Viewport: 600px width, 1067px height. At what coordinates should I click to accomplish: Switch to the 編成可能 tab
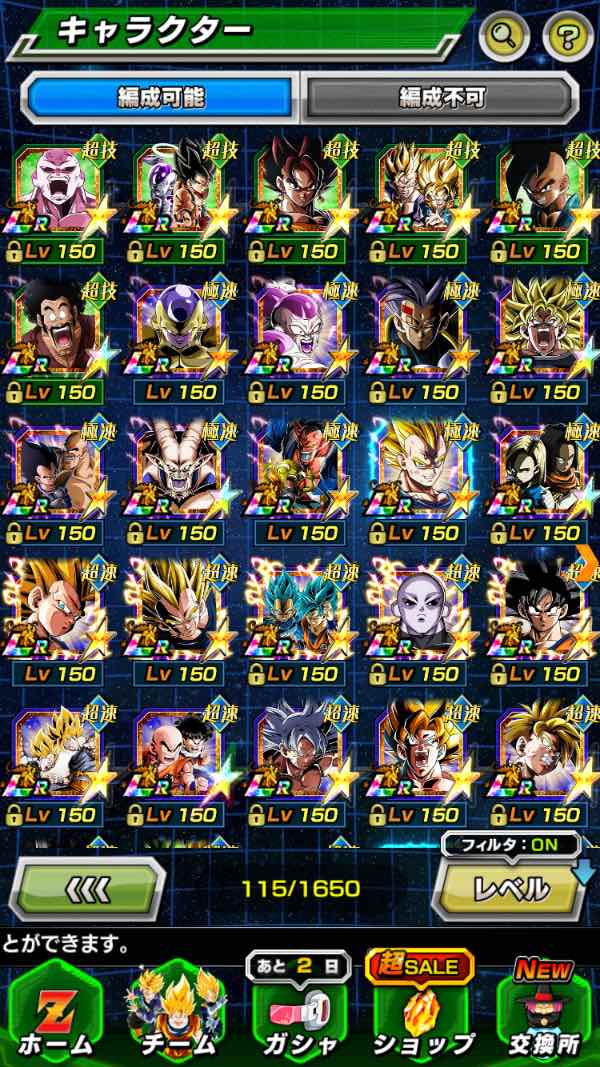pos(161,98)
